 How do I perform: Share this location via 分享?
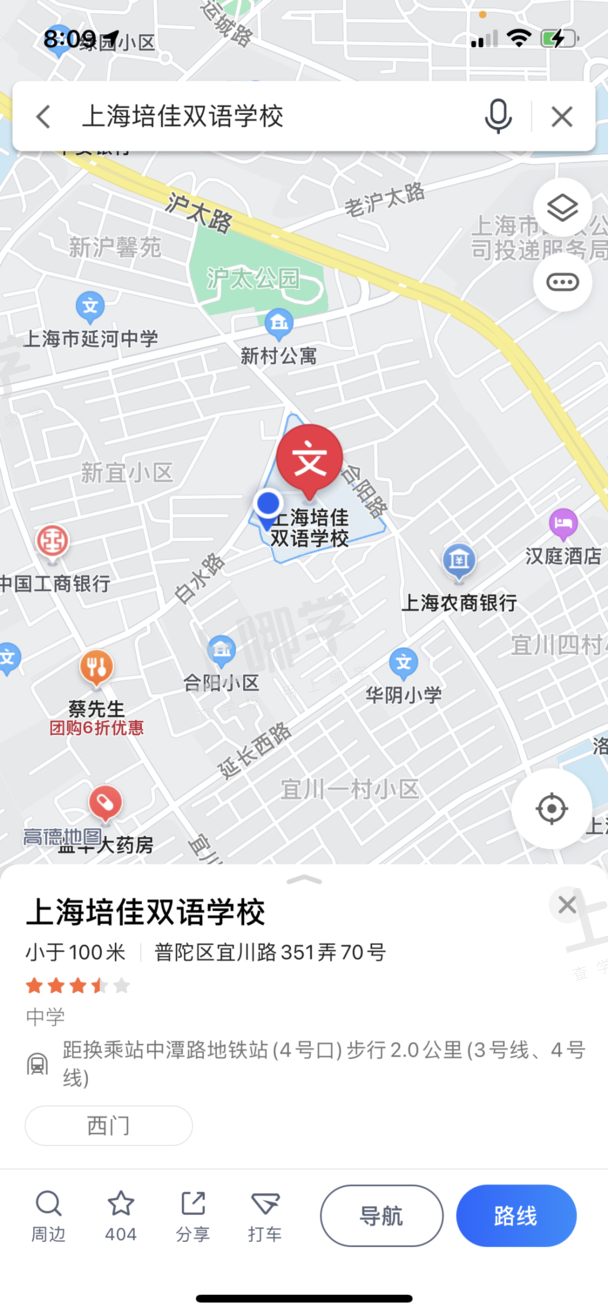(x=193, y=1216)
